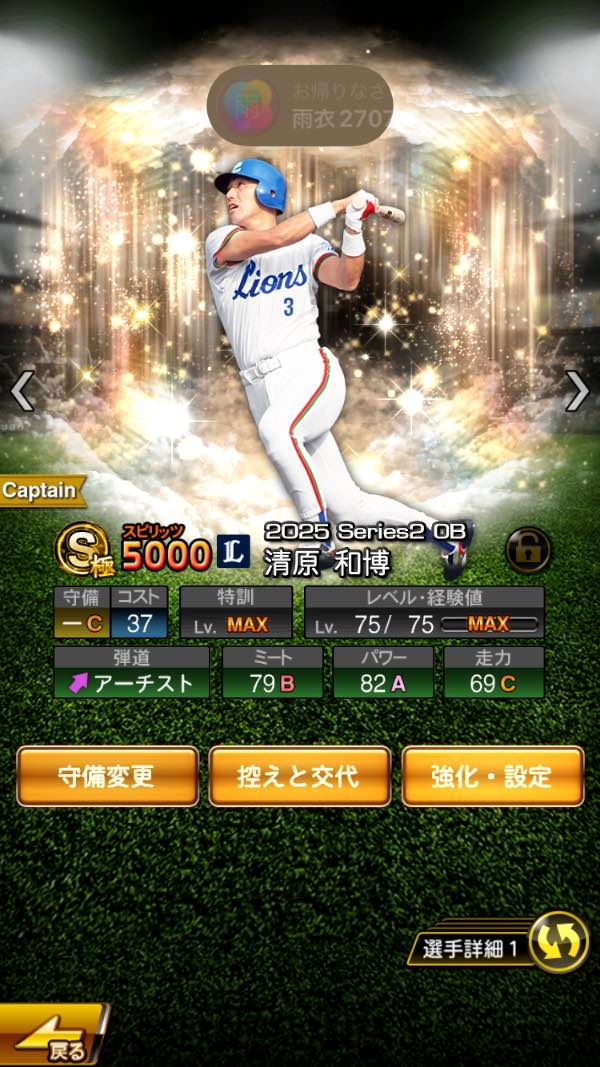Go to the previous player card
The height and width of the screenshot is (1067, 600).
(22, 391)
